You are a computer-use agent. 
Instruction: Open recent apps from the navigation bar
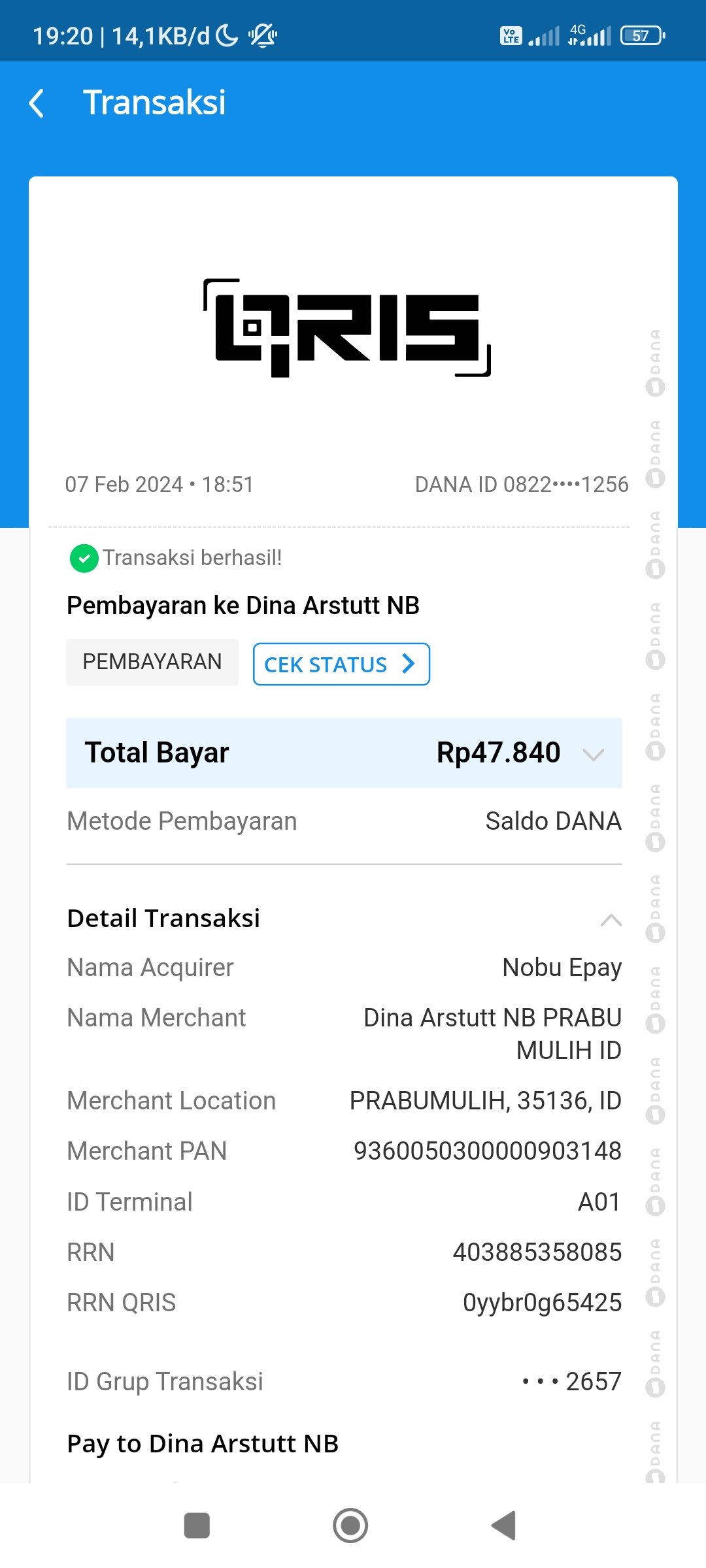(x=197, y=1526)
